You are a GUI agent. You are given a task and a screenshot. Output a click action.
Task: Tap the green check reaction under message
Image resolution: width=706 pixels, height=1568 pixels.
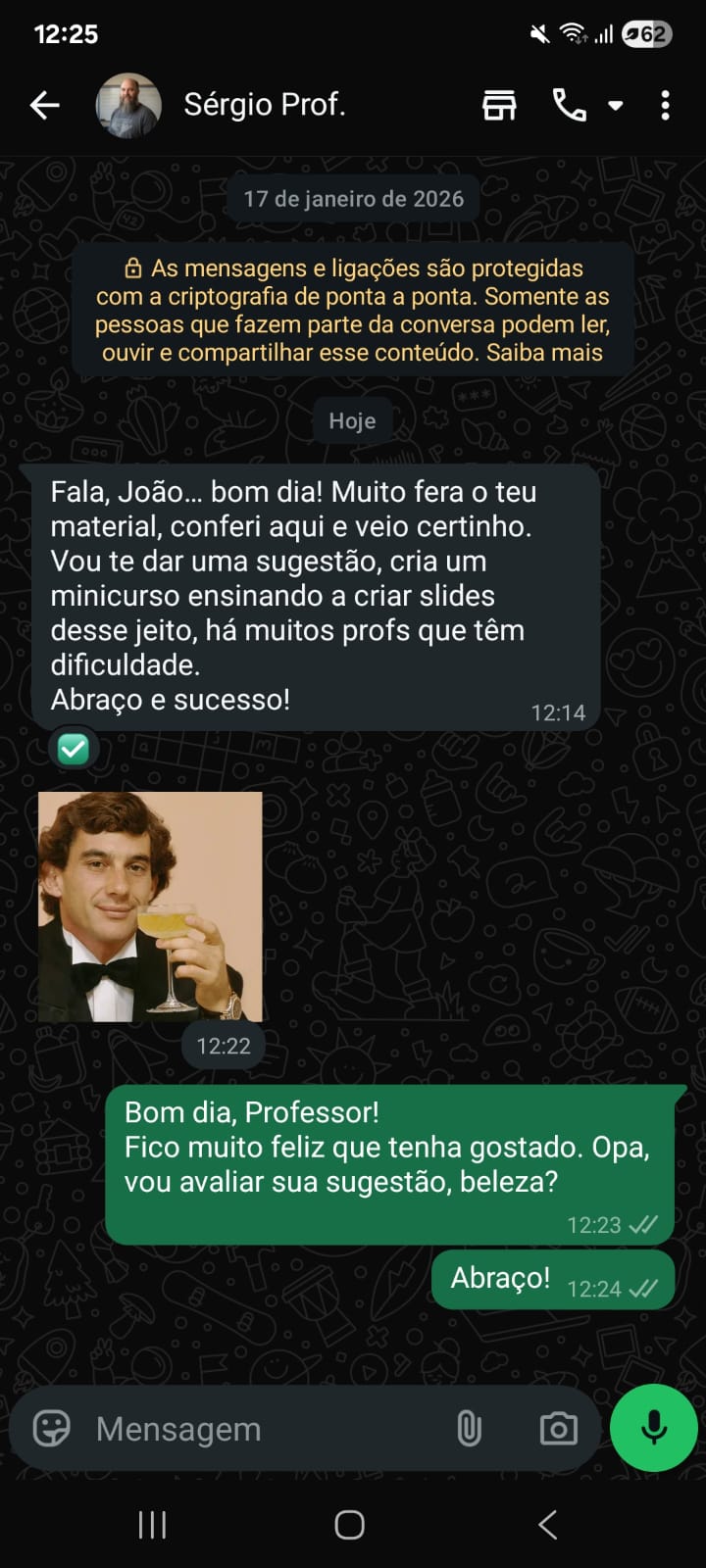74,750
